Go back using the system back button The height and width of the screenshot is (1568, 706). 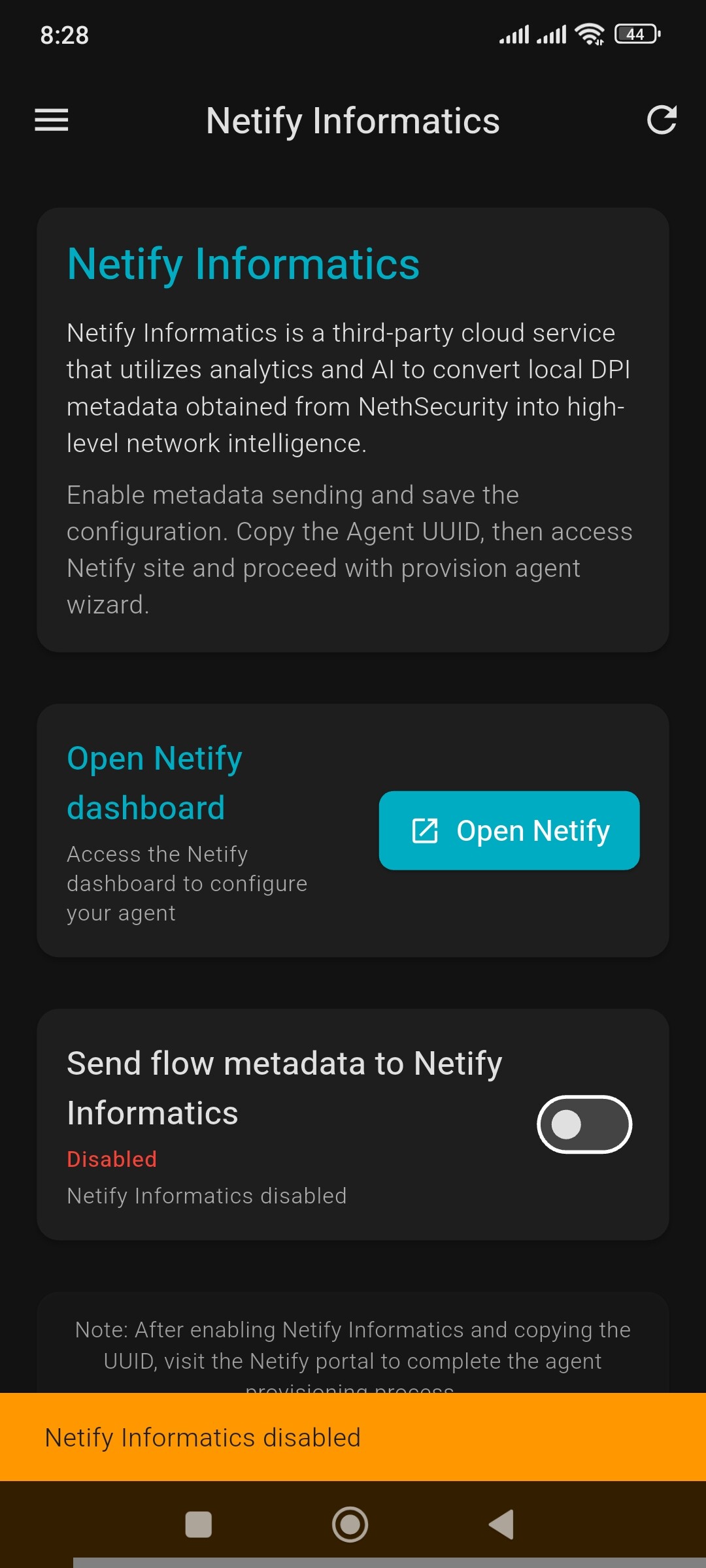coord(501,1525)
